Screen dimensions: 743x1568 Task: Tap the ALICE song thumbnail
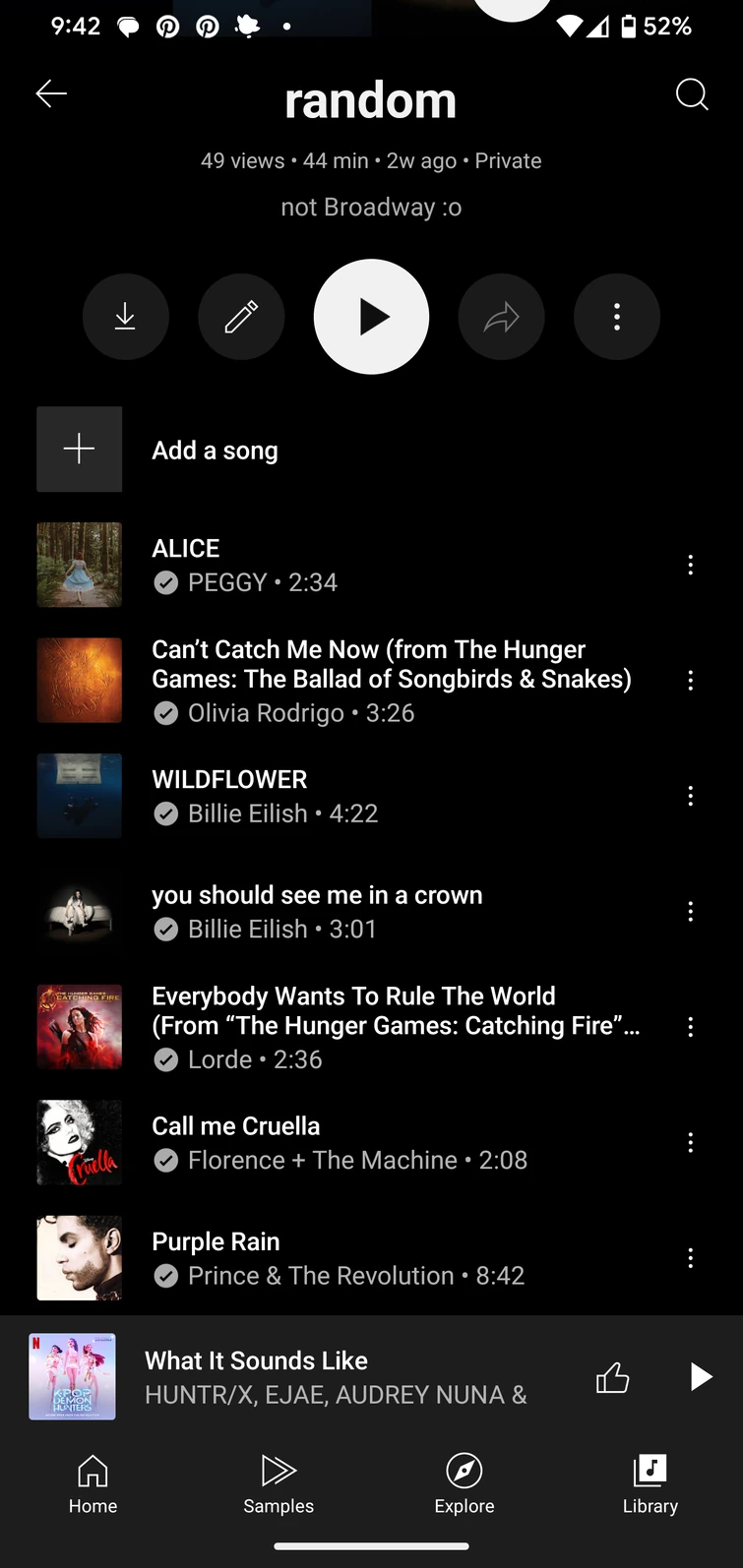tap(79, 565)
